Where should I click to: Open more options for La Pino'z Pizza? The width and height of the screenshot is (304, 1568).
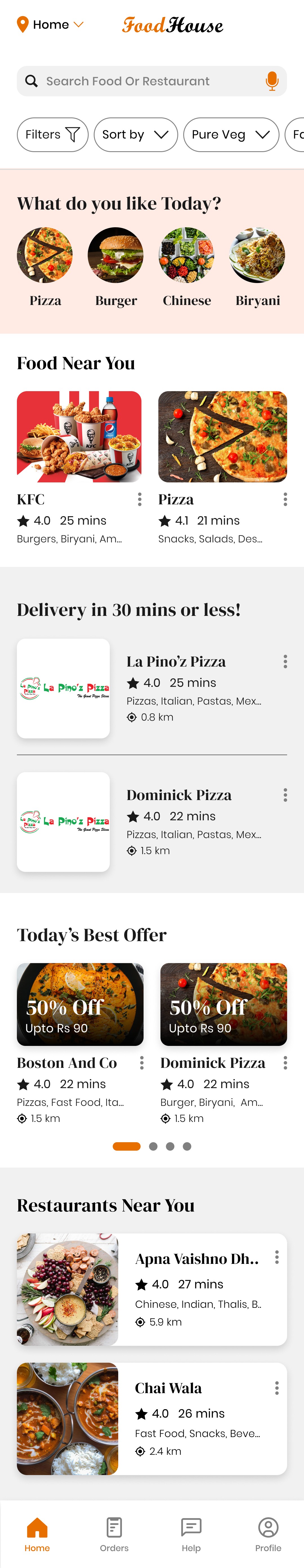click(x=285, y=662)
